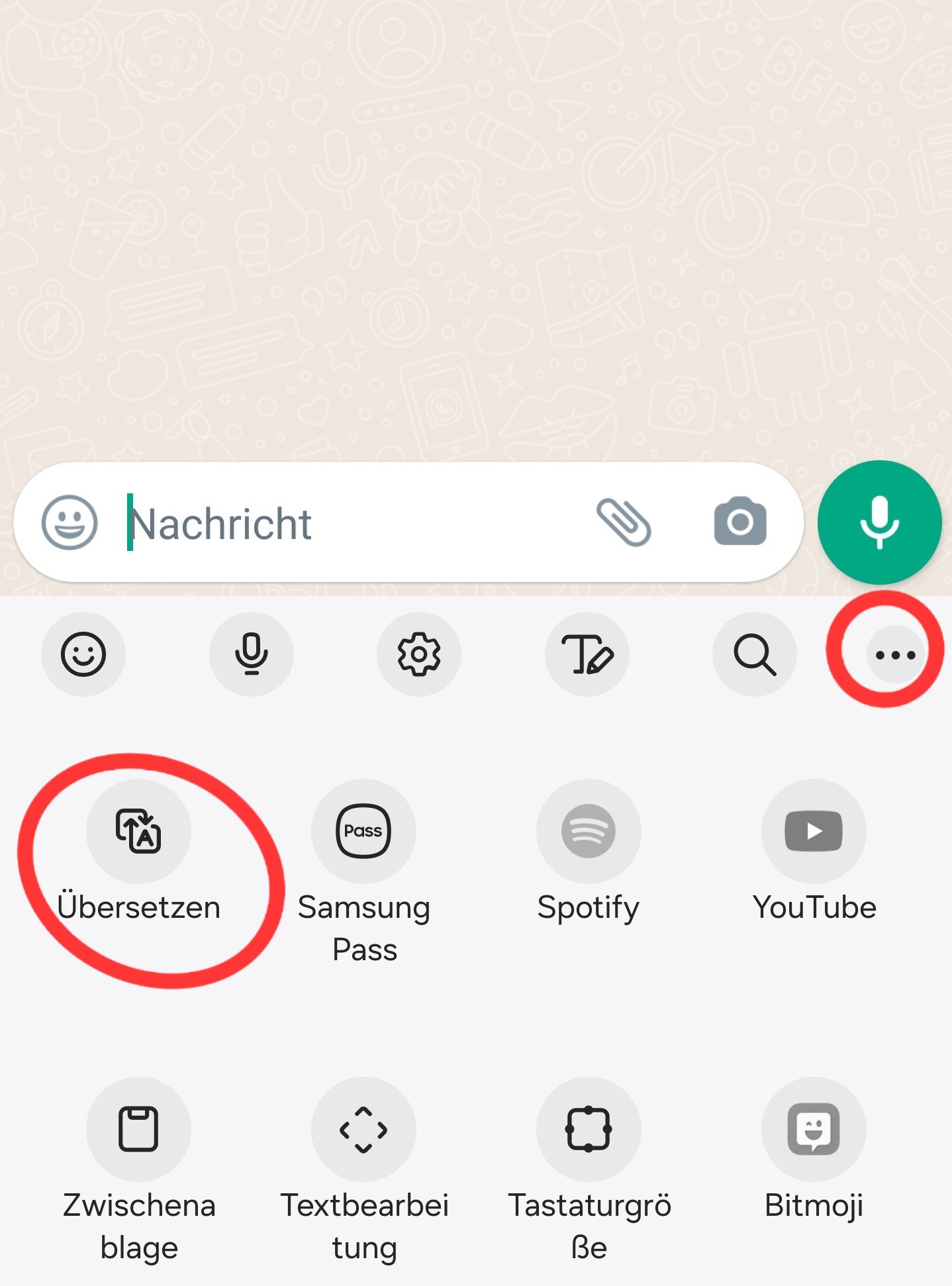Image resolution: width=952 pixels, height=1286 pixels.
Task: Start keyboard voice input
Action: tap(252, 654)
